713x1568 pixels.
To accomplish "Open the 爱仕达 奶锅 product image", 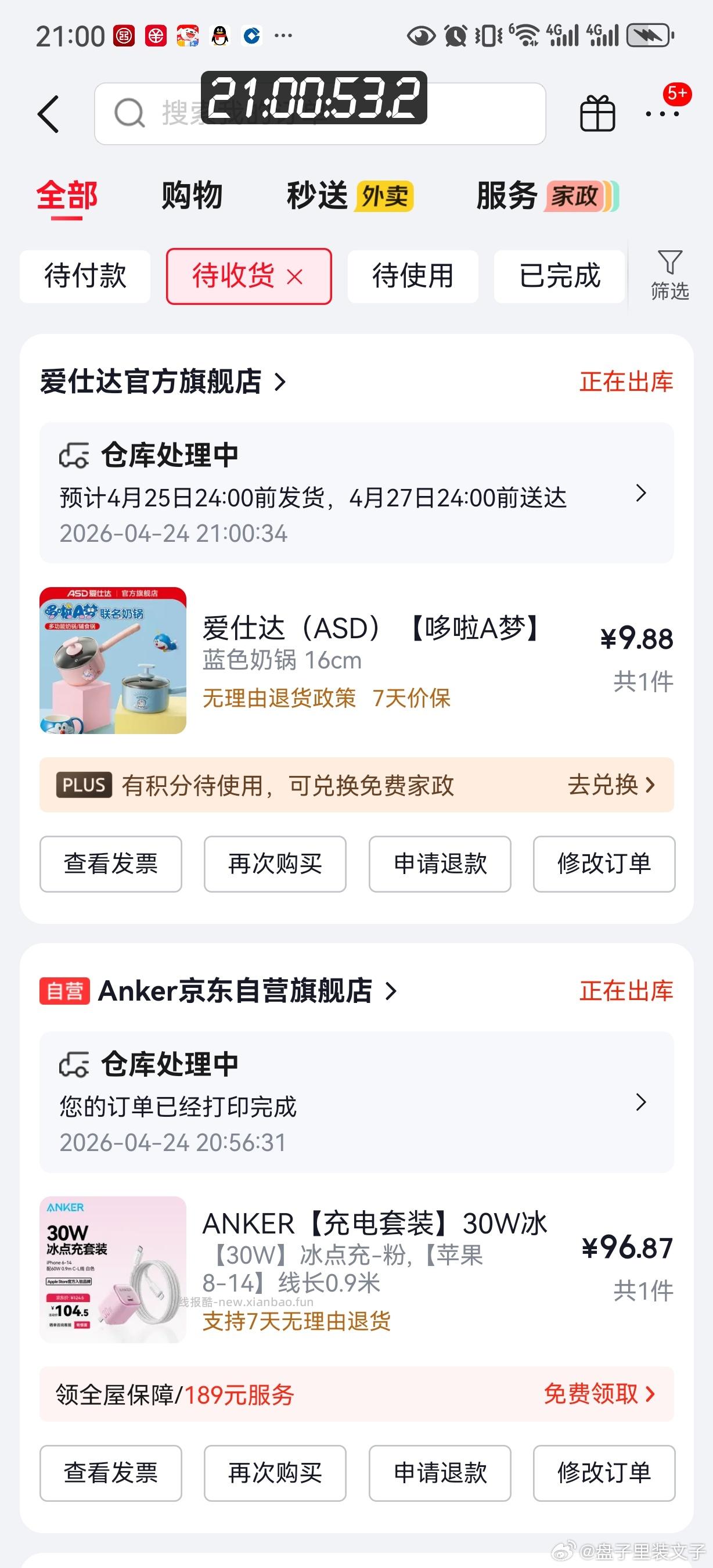I will [x=113, y=660].
